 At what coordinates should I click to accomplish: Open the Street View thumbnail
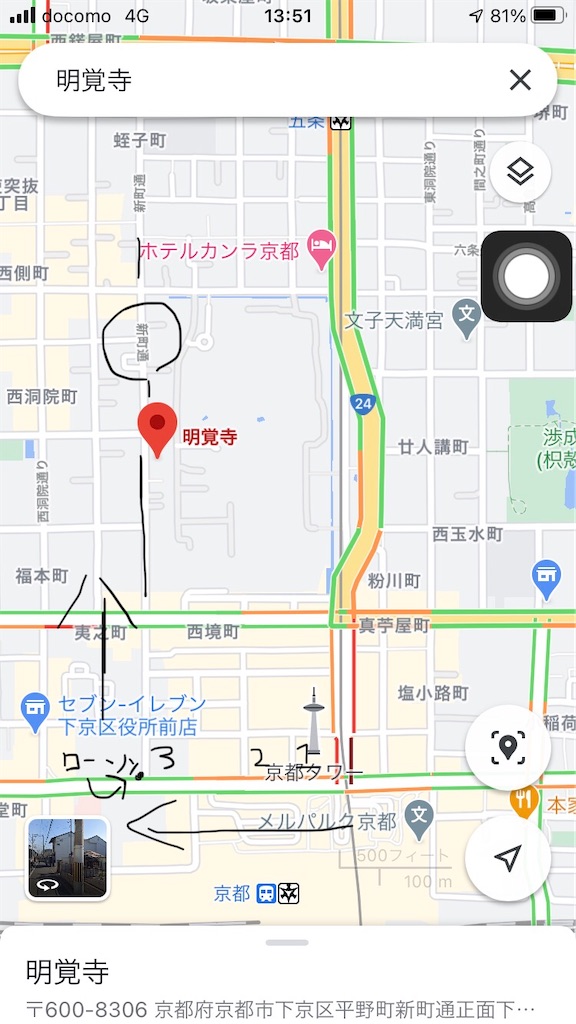[x=68, y=857]
